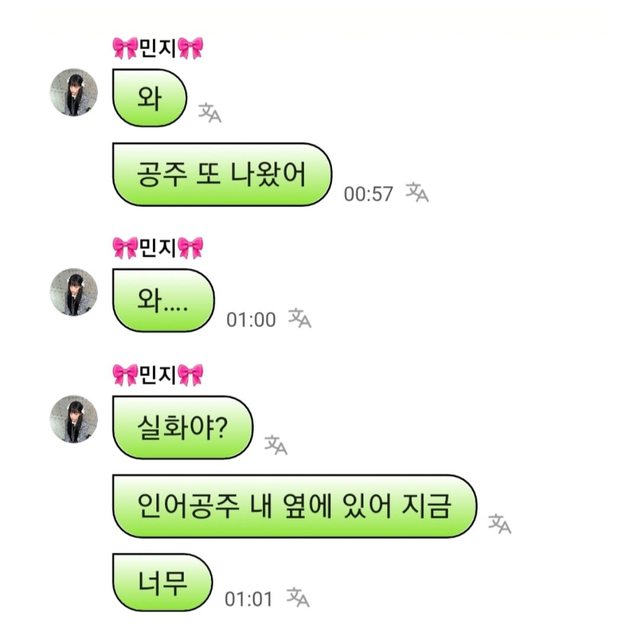Translate the '공주 또 나왔어' message
This screenshot has width=635, height=640.
(x=417, y=193)
